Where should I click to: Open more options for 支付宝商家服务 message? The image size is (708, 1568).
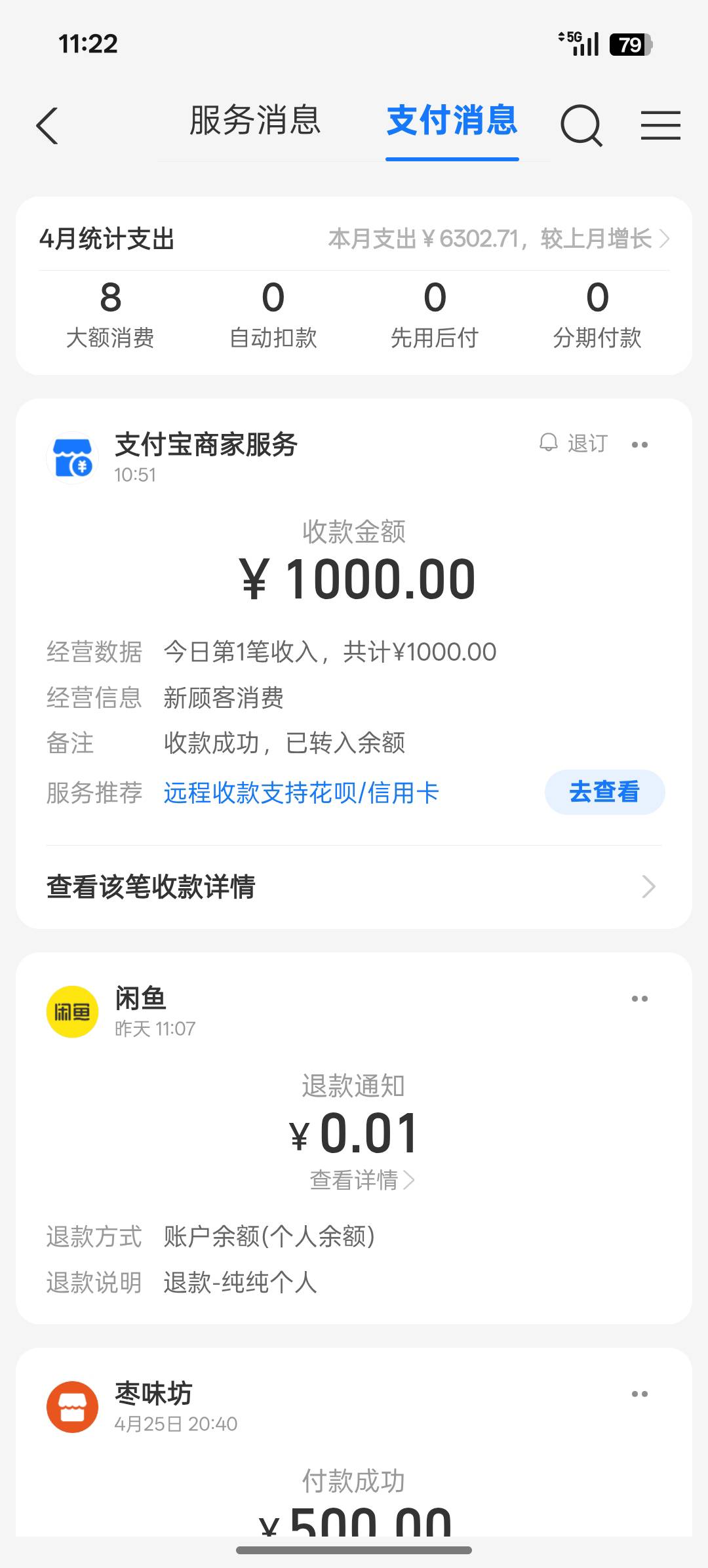pos(640,444)
